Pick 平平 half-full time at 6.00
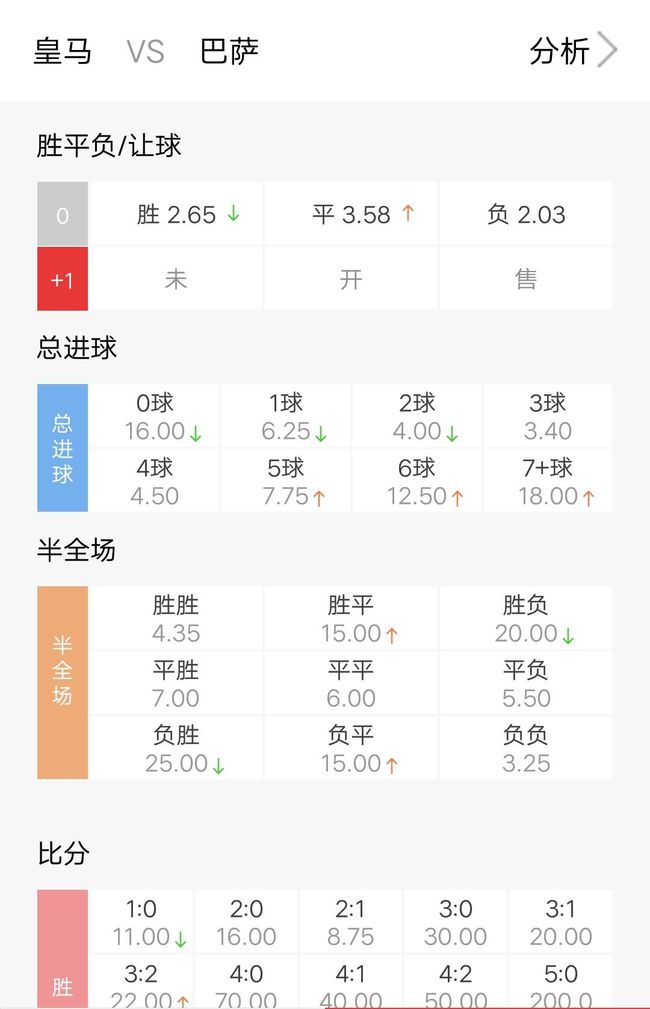 [351, 684]
